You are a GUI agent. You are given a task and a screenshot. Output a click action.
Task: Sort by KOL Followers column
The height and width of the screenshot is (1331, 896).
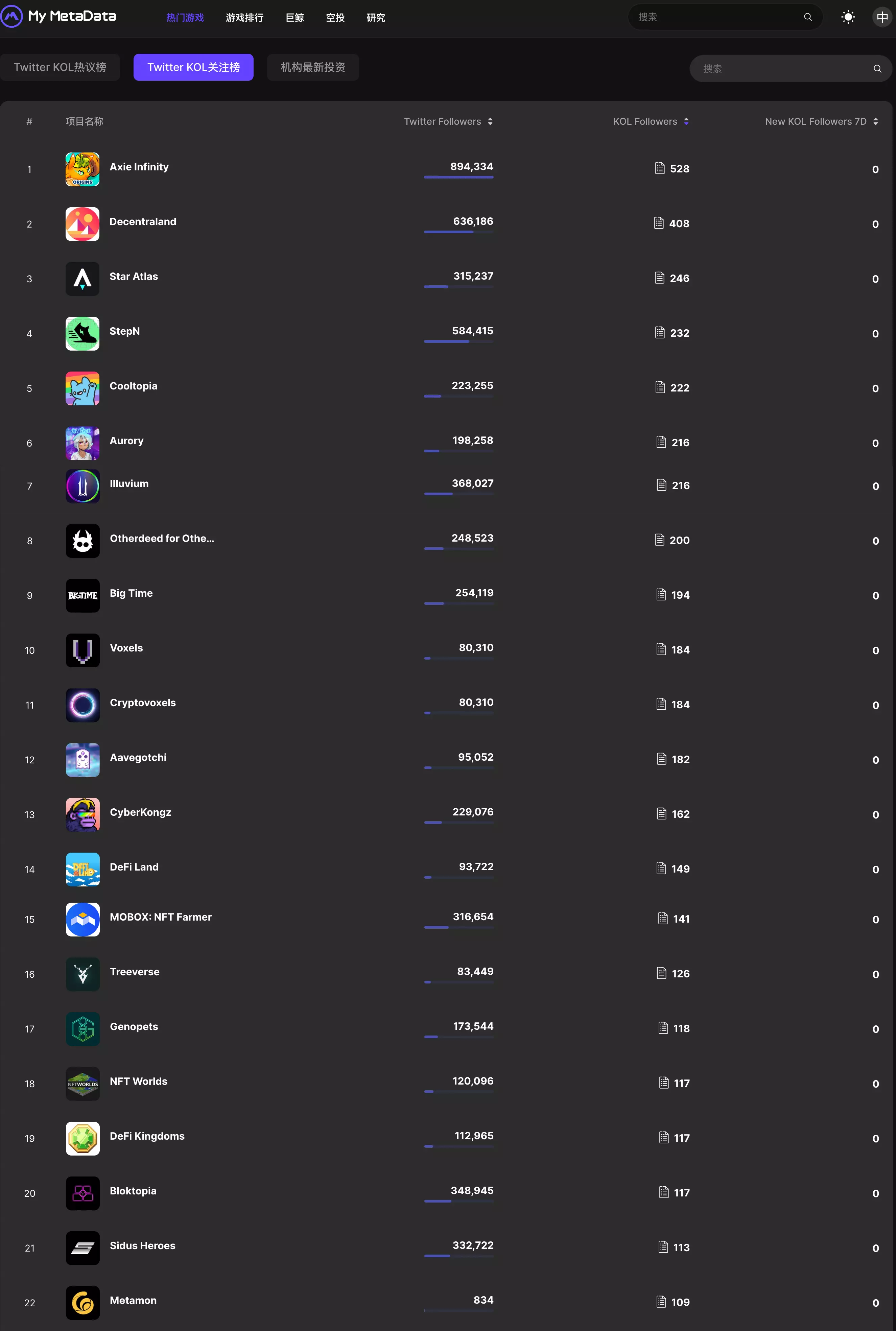coord(650,122)
